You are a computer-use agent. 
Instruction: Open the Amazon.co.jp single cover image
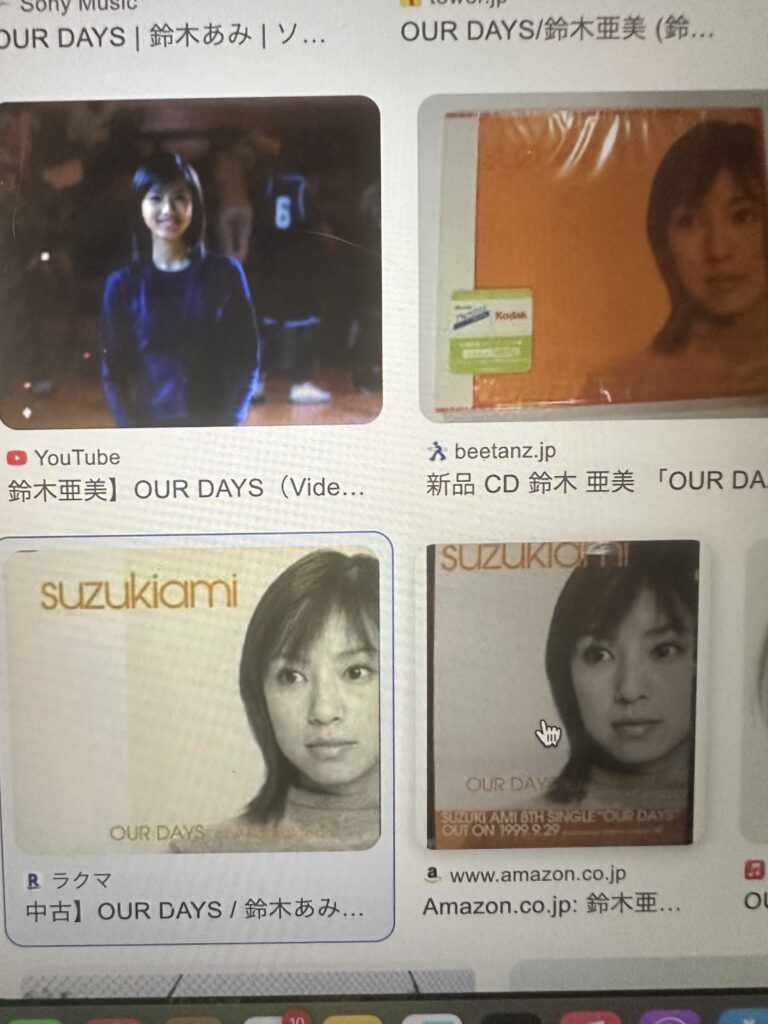[562, 692]
